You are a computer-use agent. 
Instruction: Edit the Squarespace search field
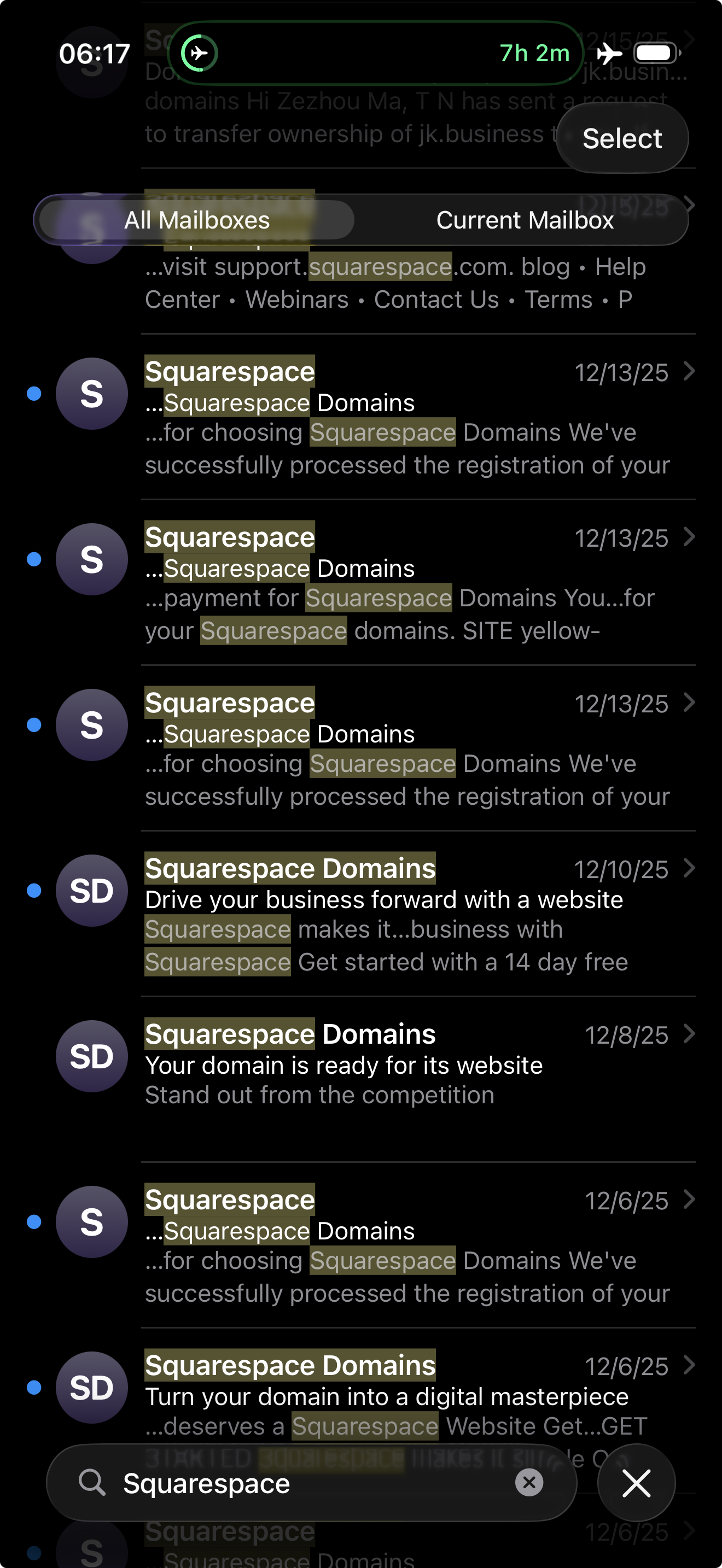point(304,1483)
